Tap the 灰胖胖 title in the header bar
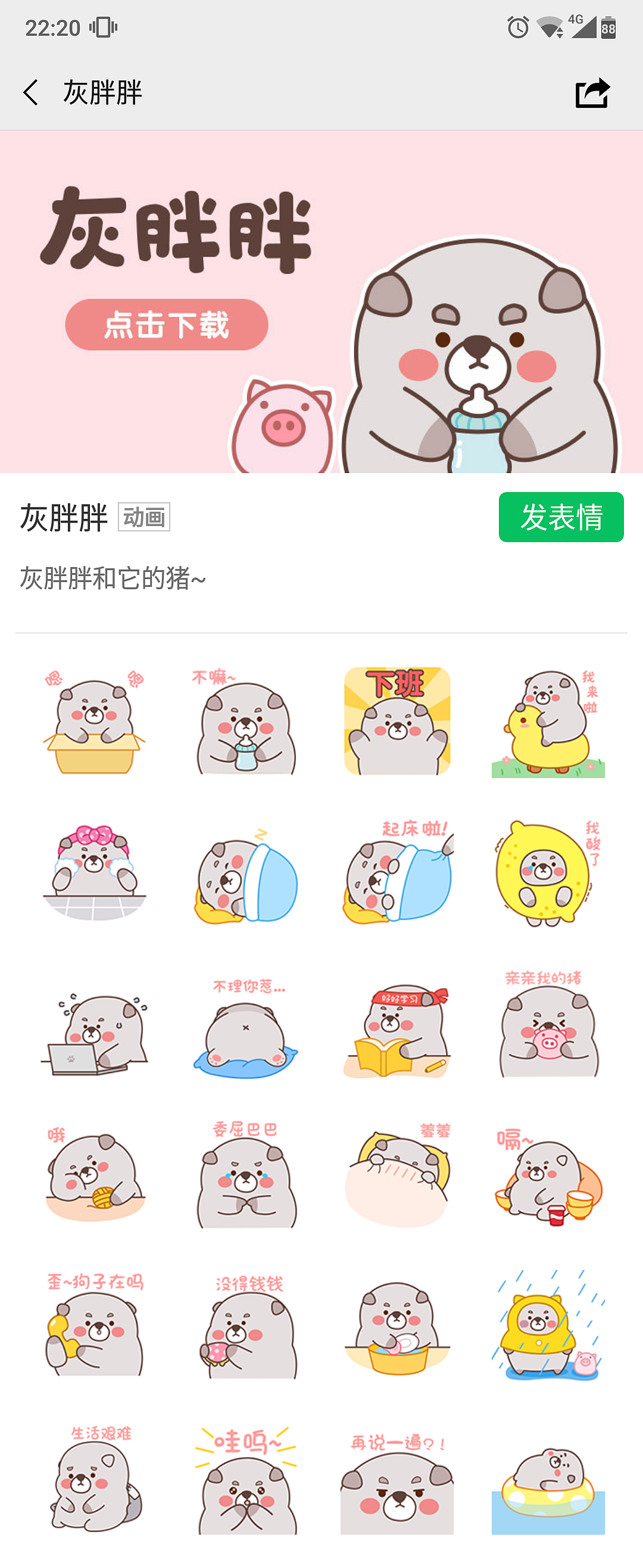The height and width of the screenshot is (1568, 643). point(102,91)
